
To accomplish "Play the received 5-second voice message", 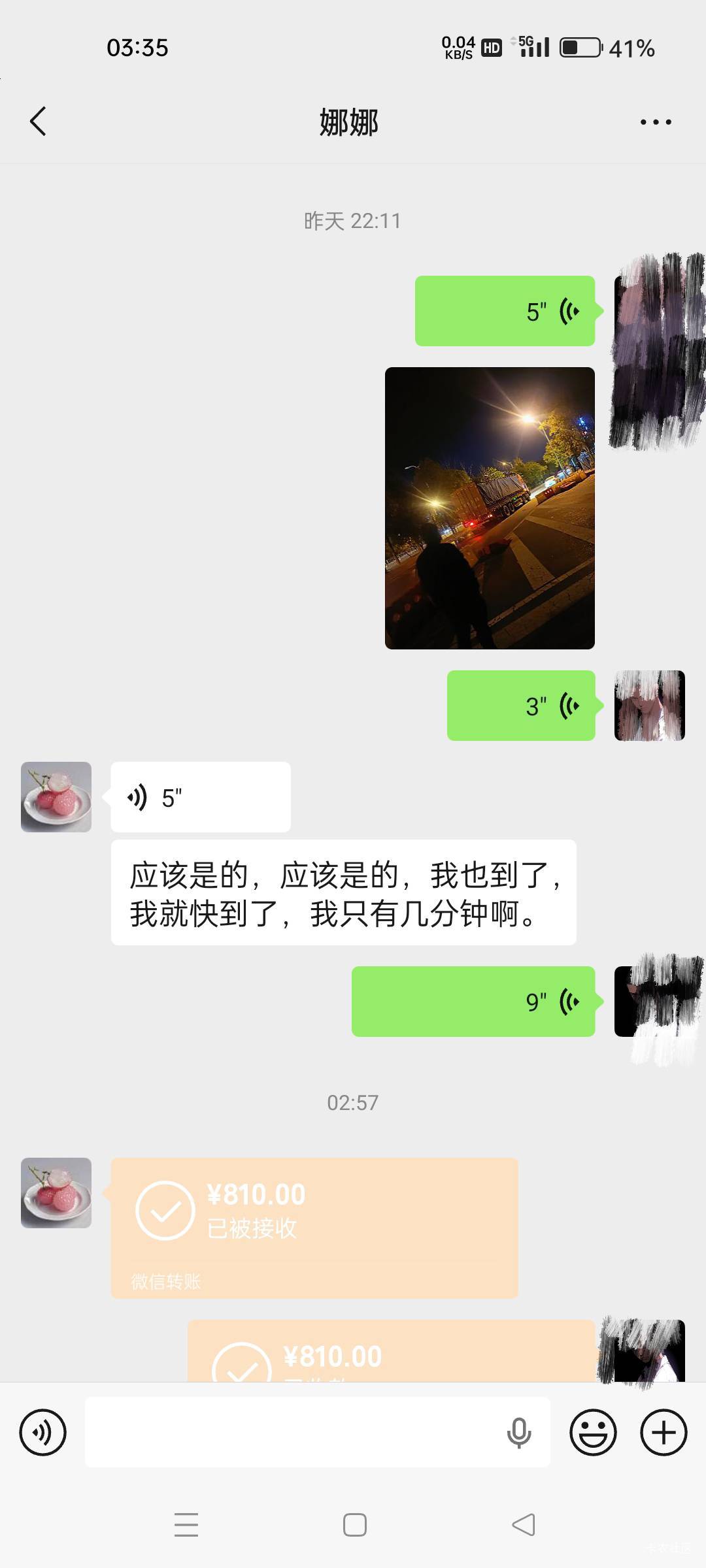I will click(x=200, y=797).
